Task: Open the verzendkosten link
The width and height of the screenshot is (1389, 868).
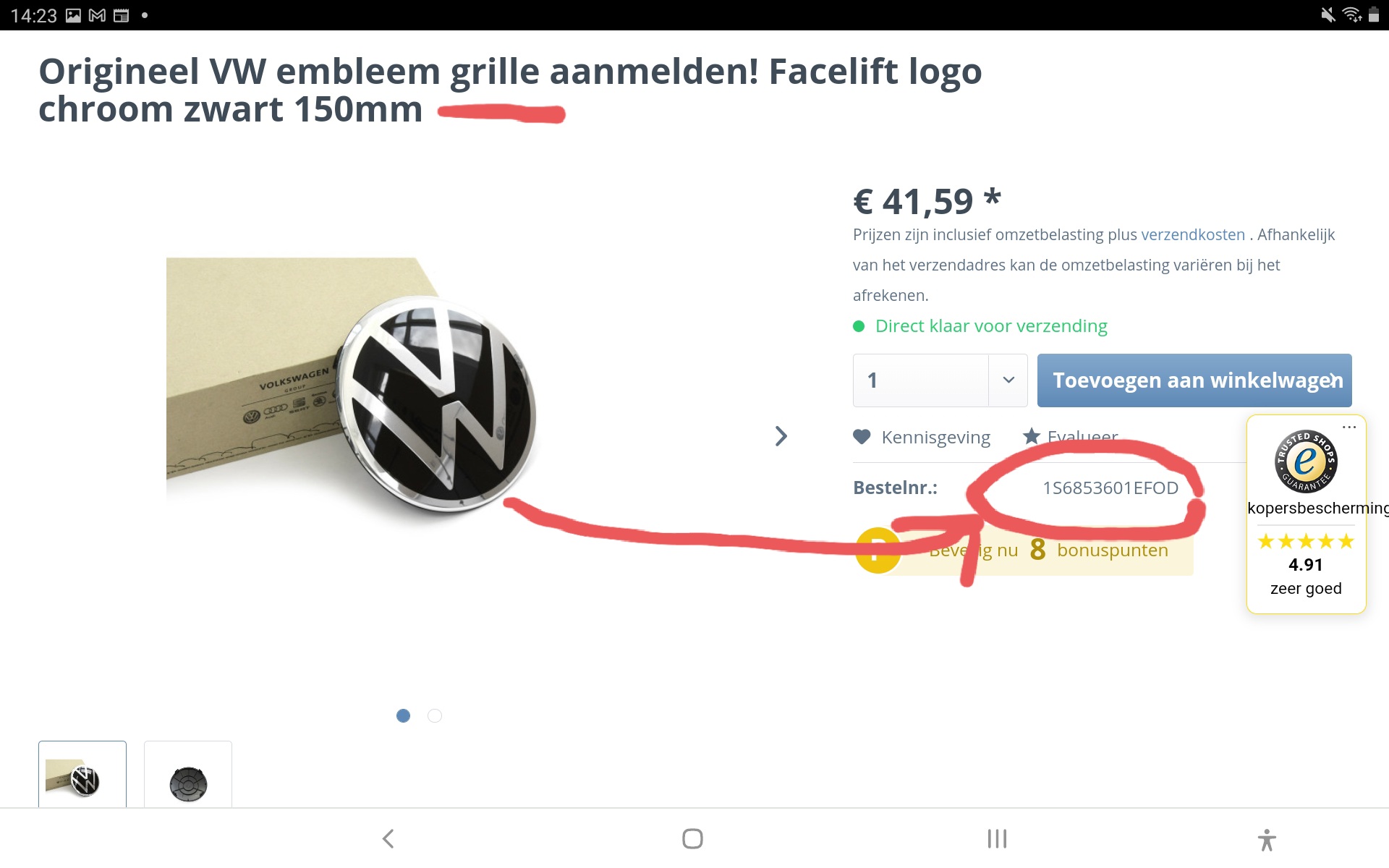Action: point(1192,235)
